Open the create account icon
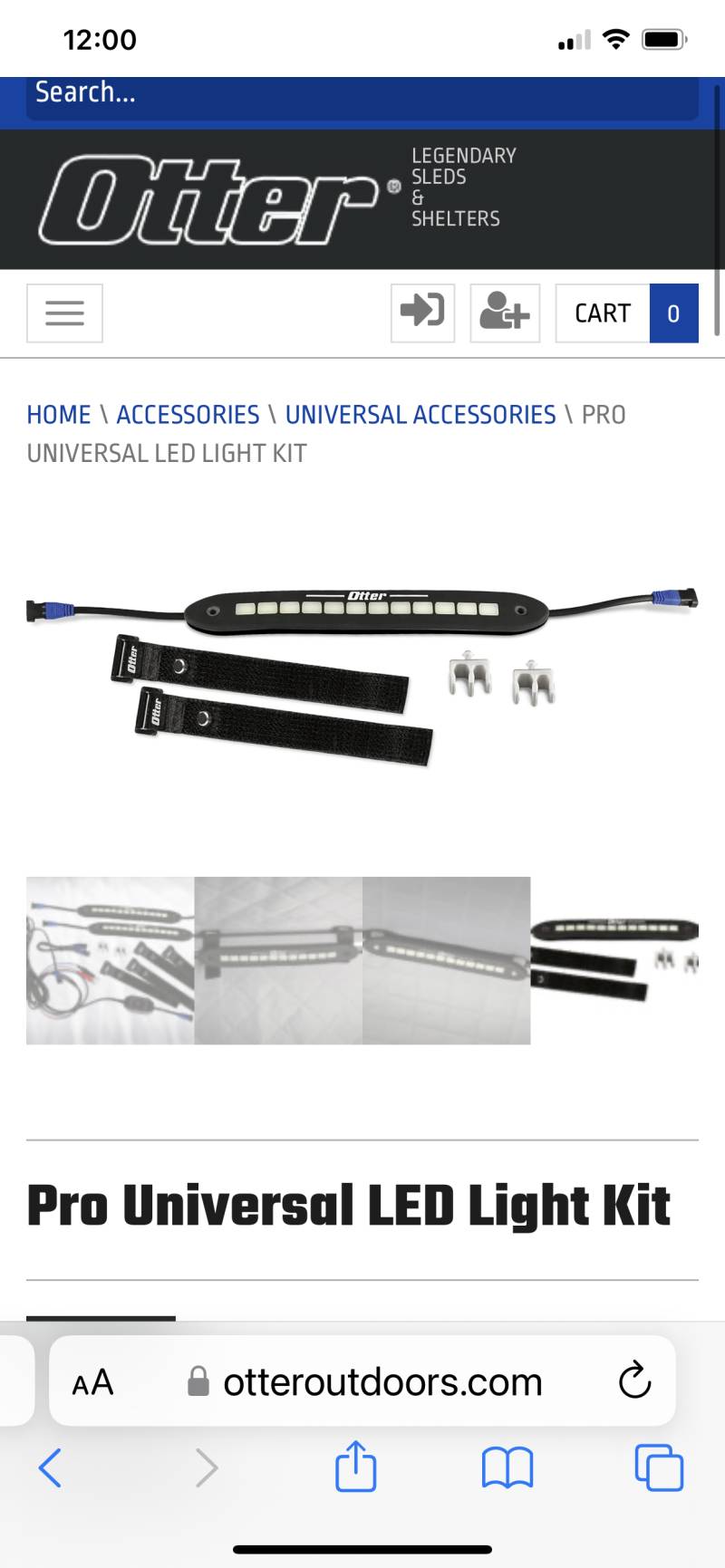Screen dimensions: 725x1568 [x=505, y=313]
